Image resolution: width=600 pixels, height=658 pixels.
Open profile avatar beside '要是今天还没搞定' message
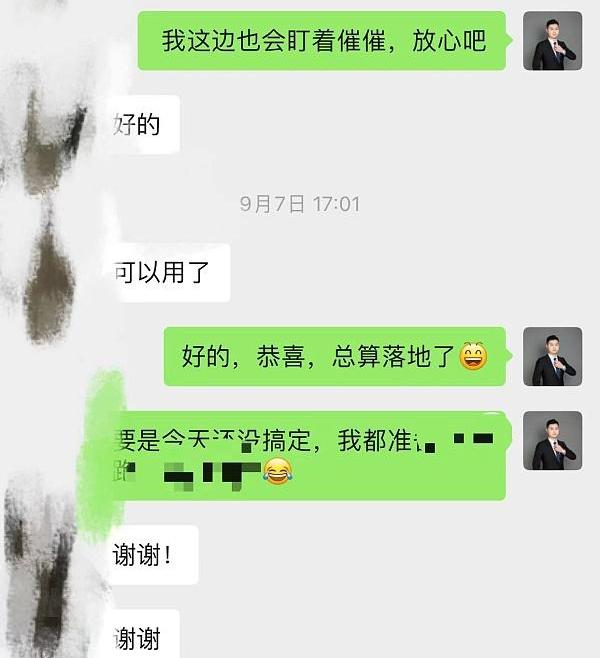pos(552,440)
